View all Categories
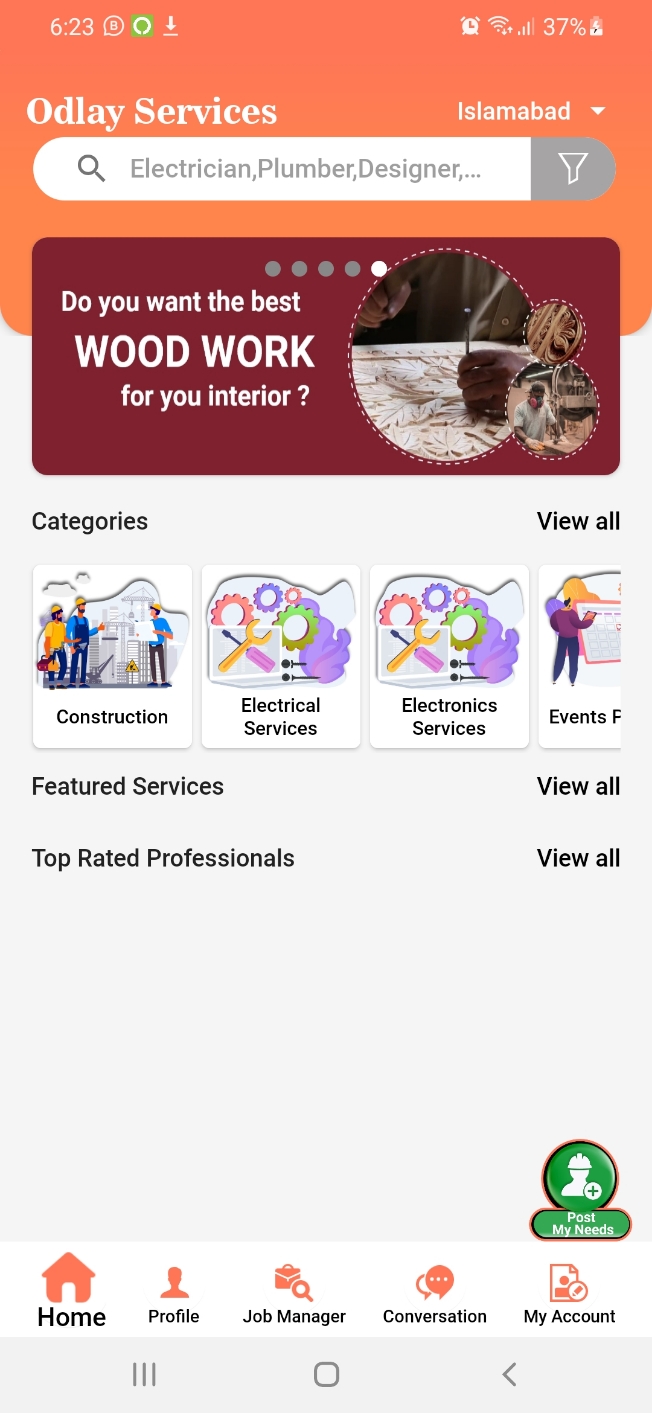Viewport: 652px width, 1413px height. pos(578,521)
